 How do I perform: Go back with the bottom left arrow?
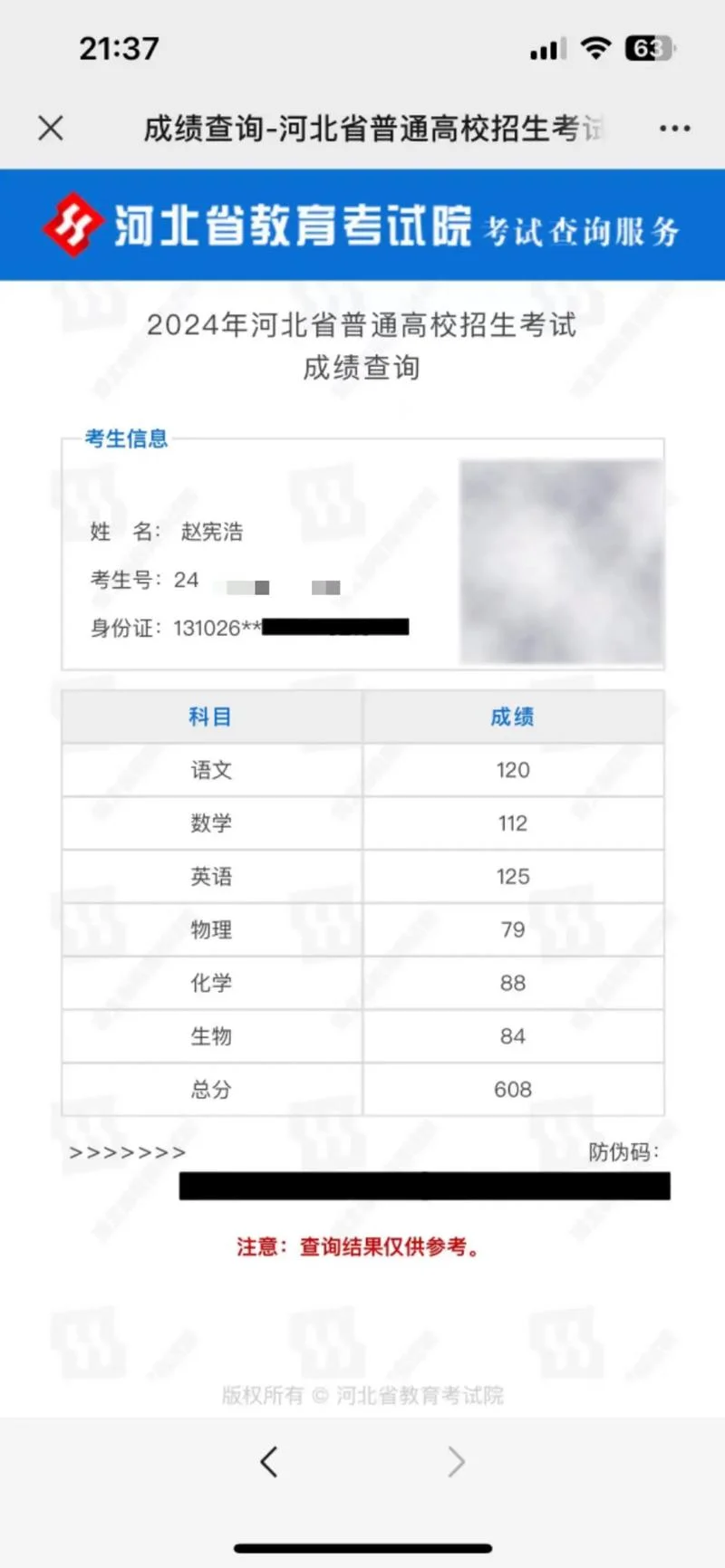pyautogui.click(x=268, y=1461)
